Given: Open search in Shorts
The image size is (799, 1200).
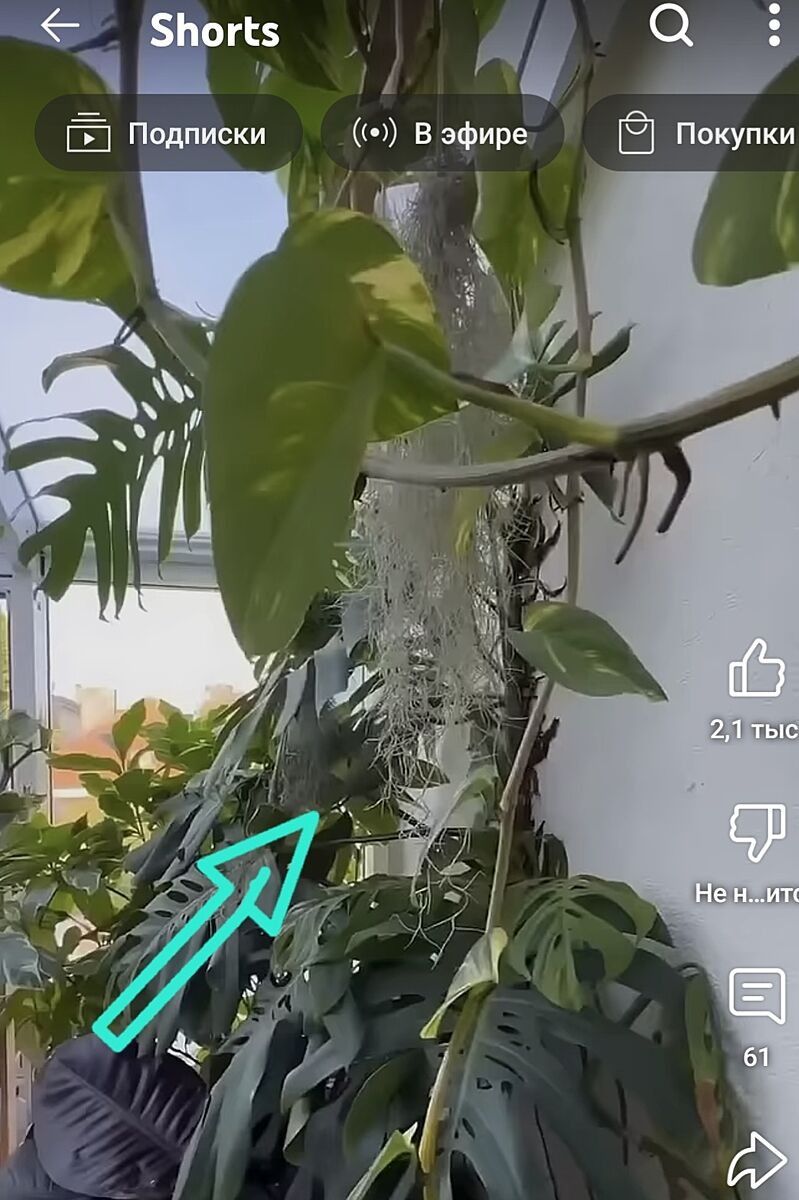Looking at the screenshot, I should 671,26.
